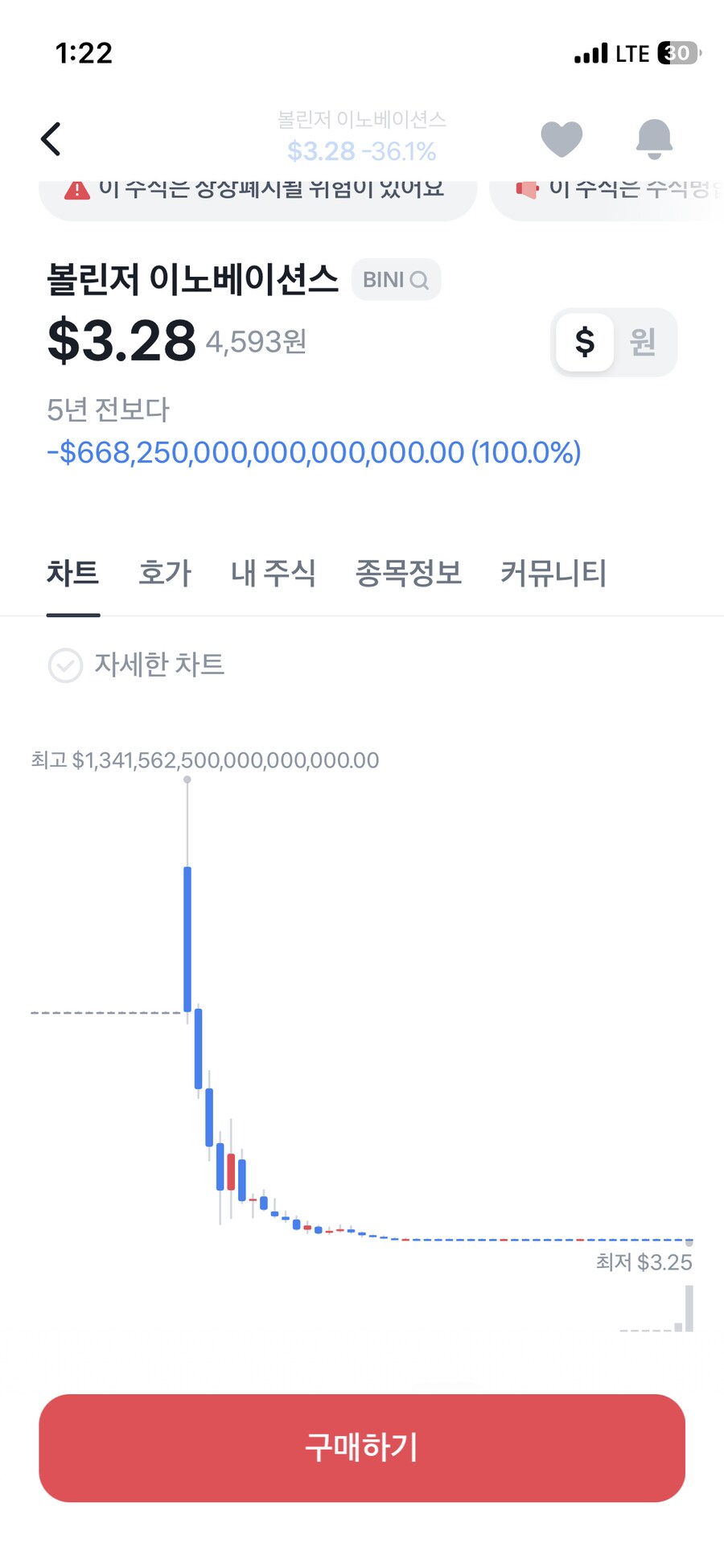Show price in dollars with $ option
Screen dimensions: 724x1568
585,342
